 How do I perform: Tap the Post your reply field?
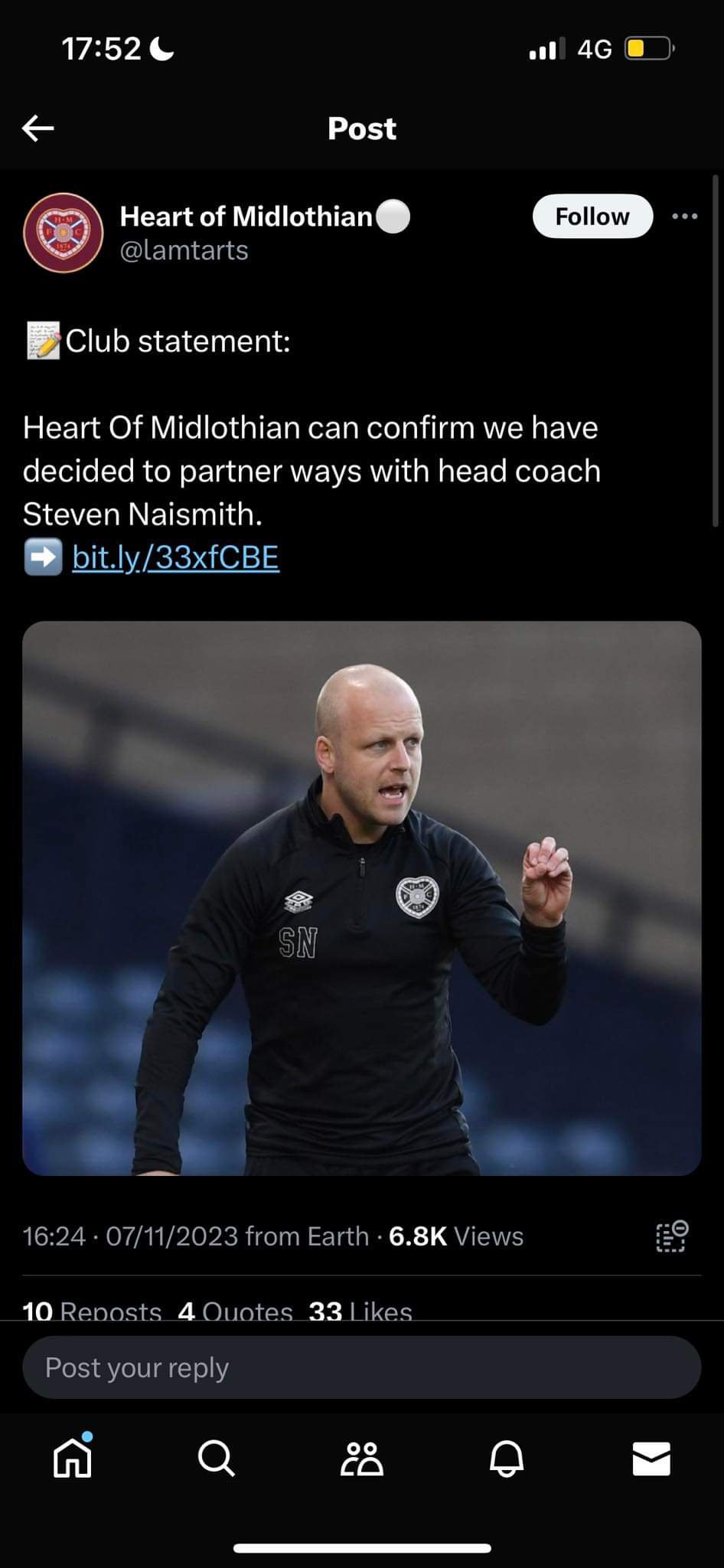coord(362,1368)
